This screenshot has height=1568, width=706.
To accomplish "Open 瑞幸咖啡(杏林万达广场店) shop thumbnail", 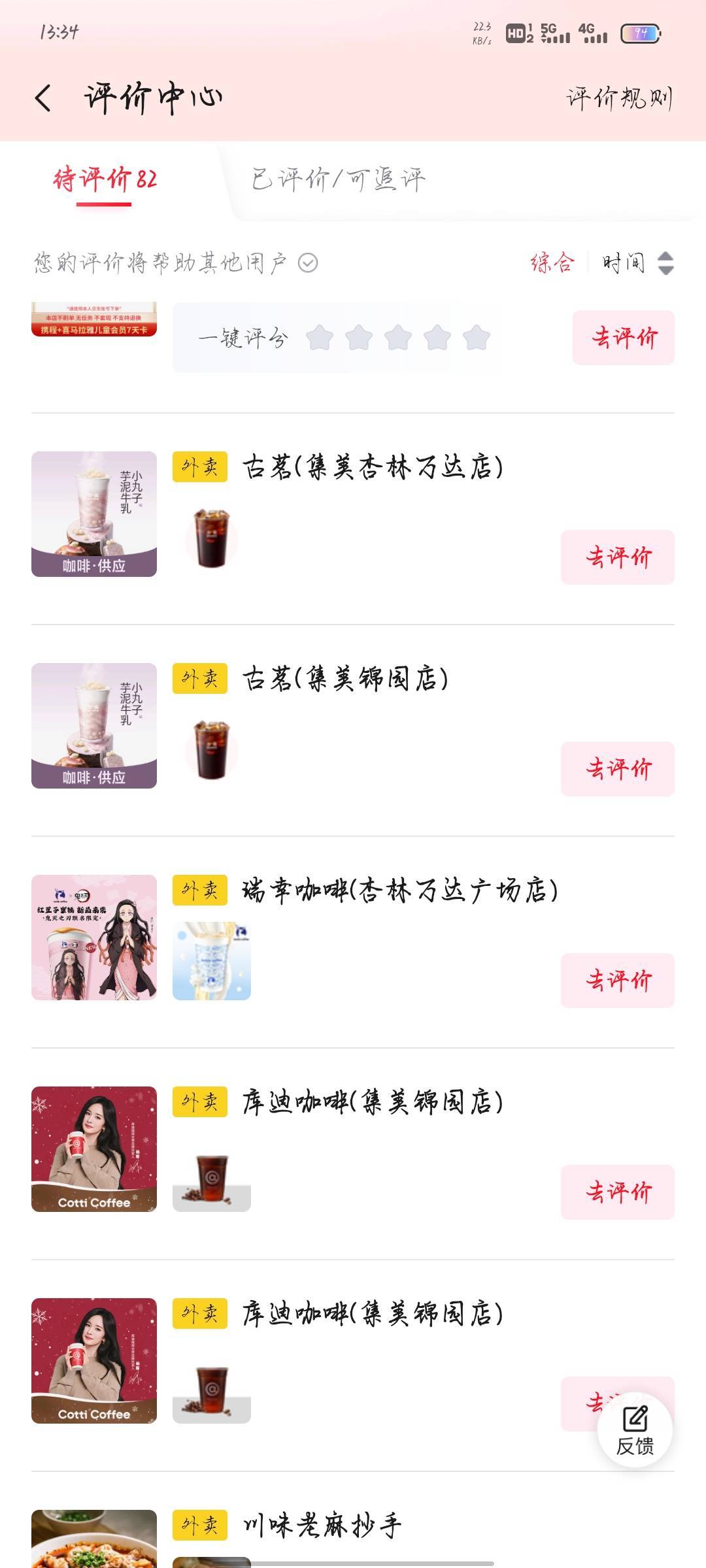I will click(94, 938).
